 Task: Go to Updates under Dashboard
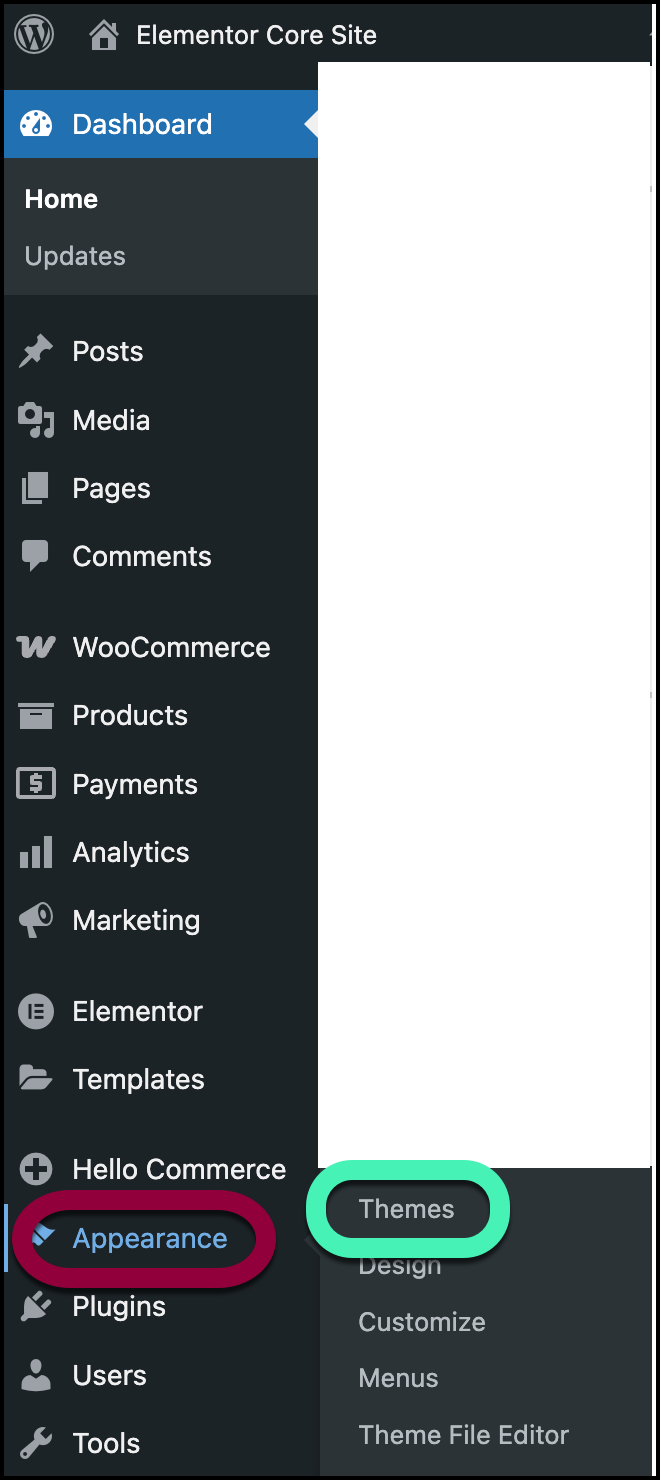click(x=75, y=256)
